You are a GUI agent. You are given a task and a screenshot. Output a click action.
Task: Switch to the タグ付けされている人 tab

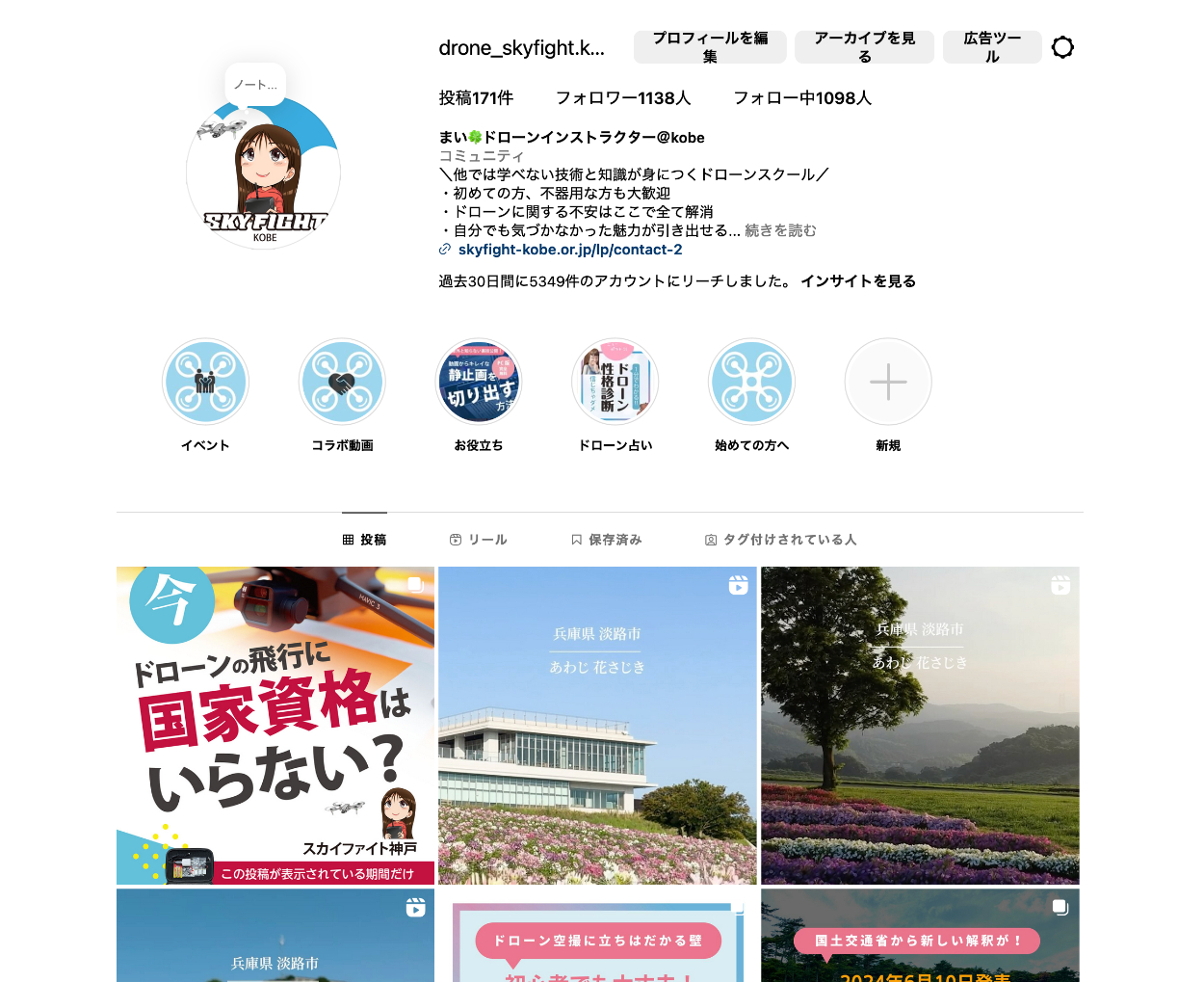[x=780, y=540]
